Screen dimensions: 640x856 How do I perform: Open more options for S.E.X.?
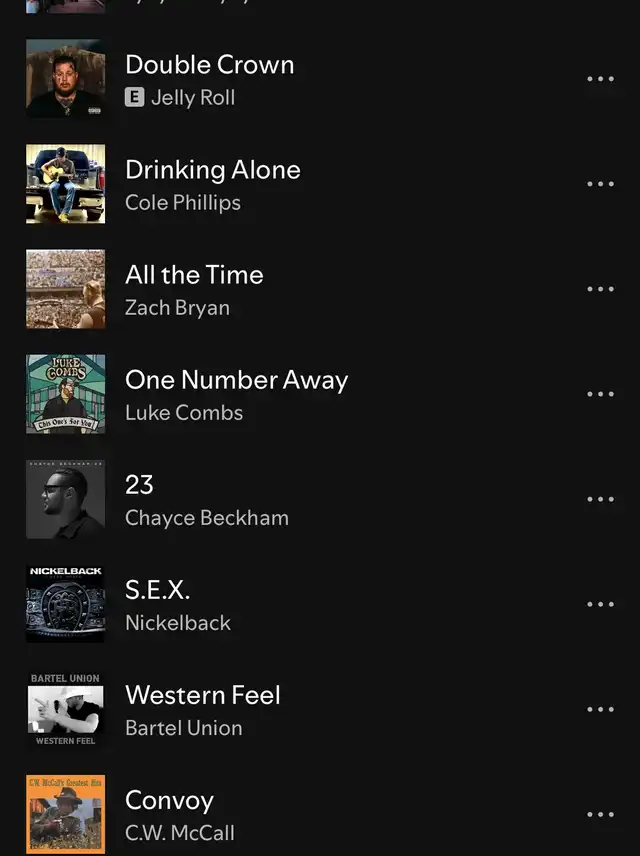(x=600, y=604)
